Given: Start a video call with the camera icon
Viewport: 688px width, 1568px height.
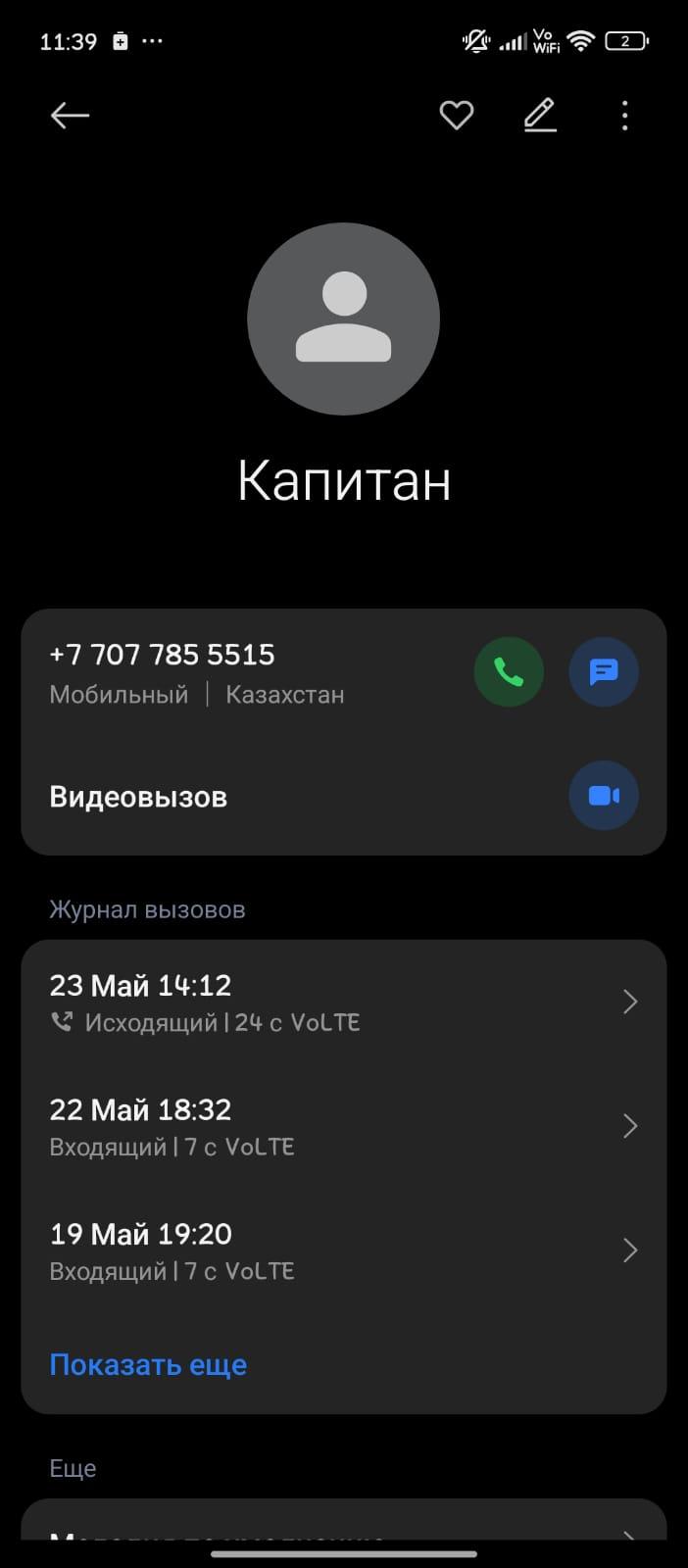Looking at the screenshot, I should (603, 796).
